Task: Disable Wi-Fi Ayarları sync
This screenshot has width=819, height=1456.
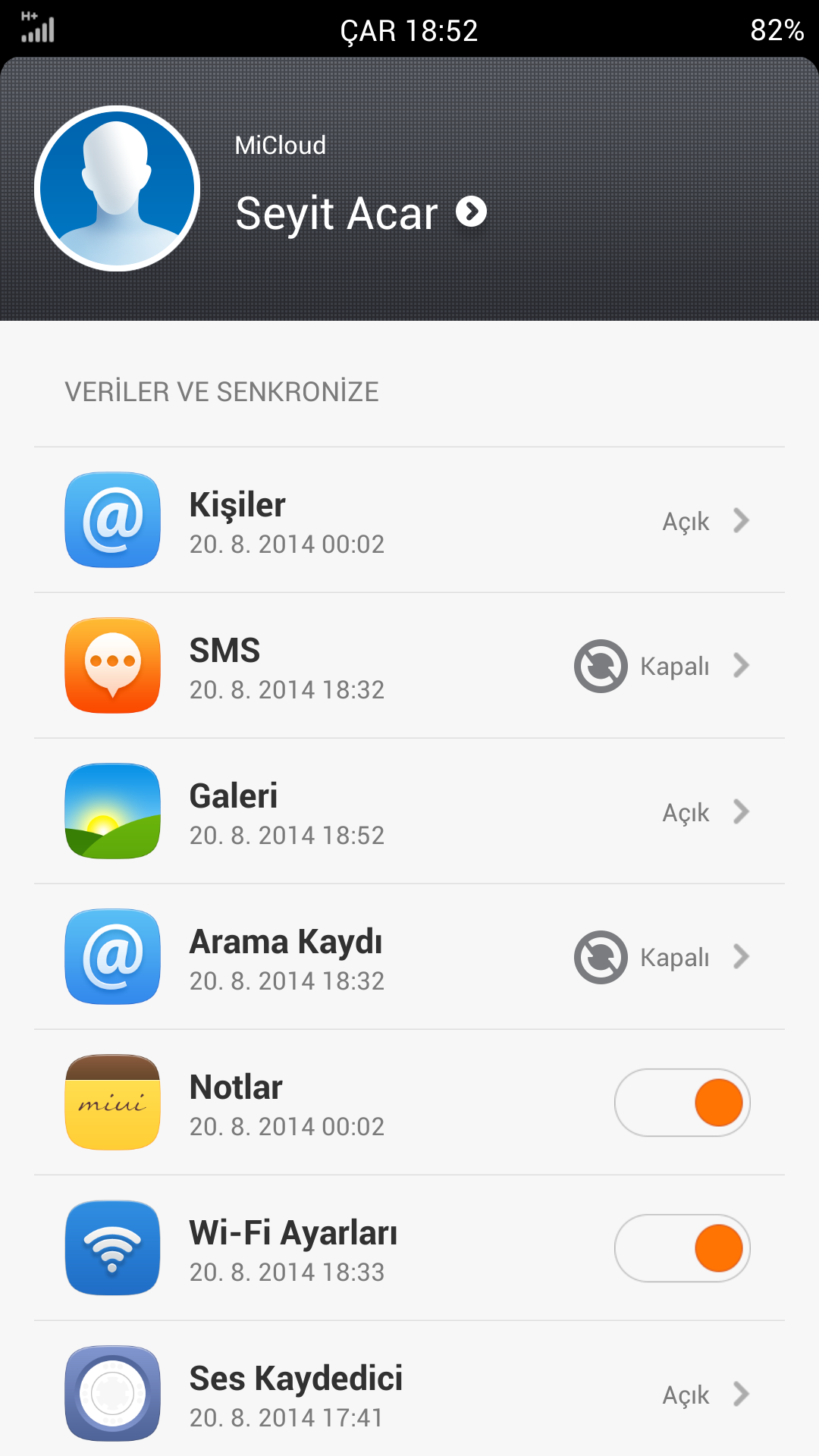Action: [x=682, y=1248]
